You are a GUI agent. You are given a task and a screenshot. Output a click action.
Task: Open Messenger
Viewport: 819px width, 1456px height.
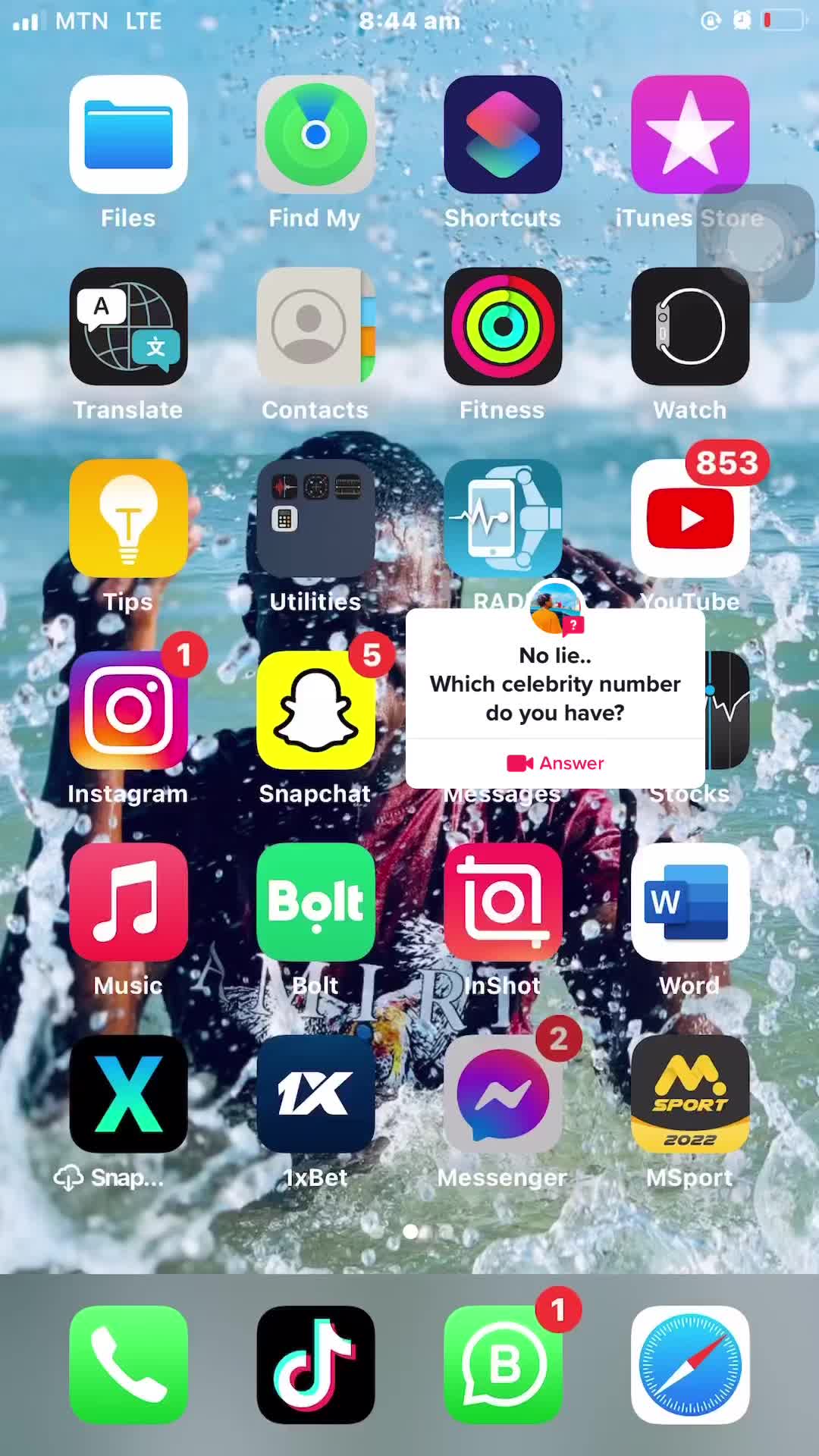(503, 1094)
